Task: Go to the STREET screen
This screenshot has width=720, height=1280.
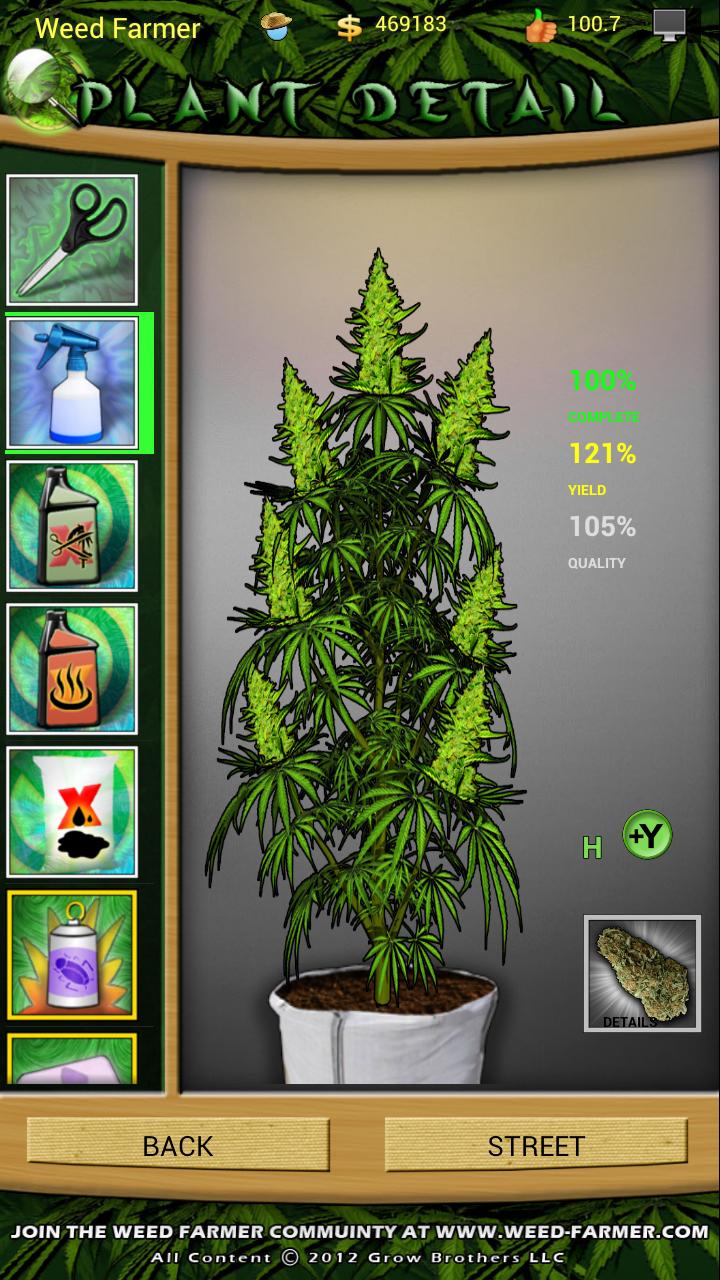Action: point(536,1146)
